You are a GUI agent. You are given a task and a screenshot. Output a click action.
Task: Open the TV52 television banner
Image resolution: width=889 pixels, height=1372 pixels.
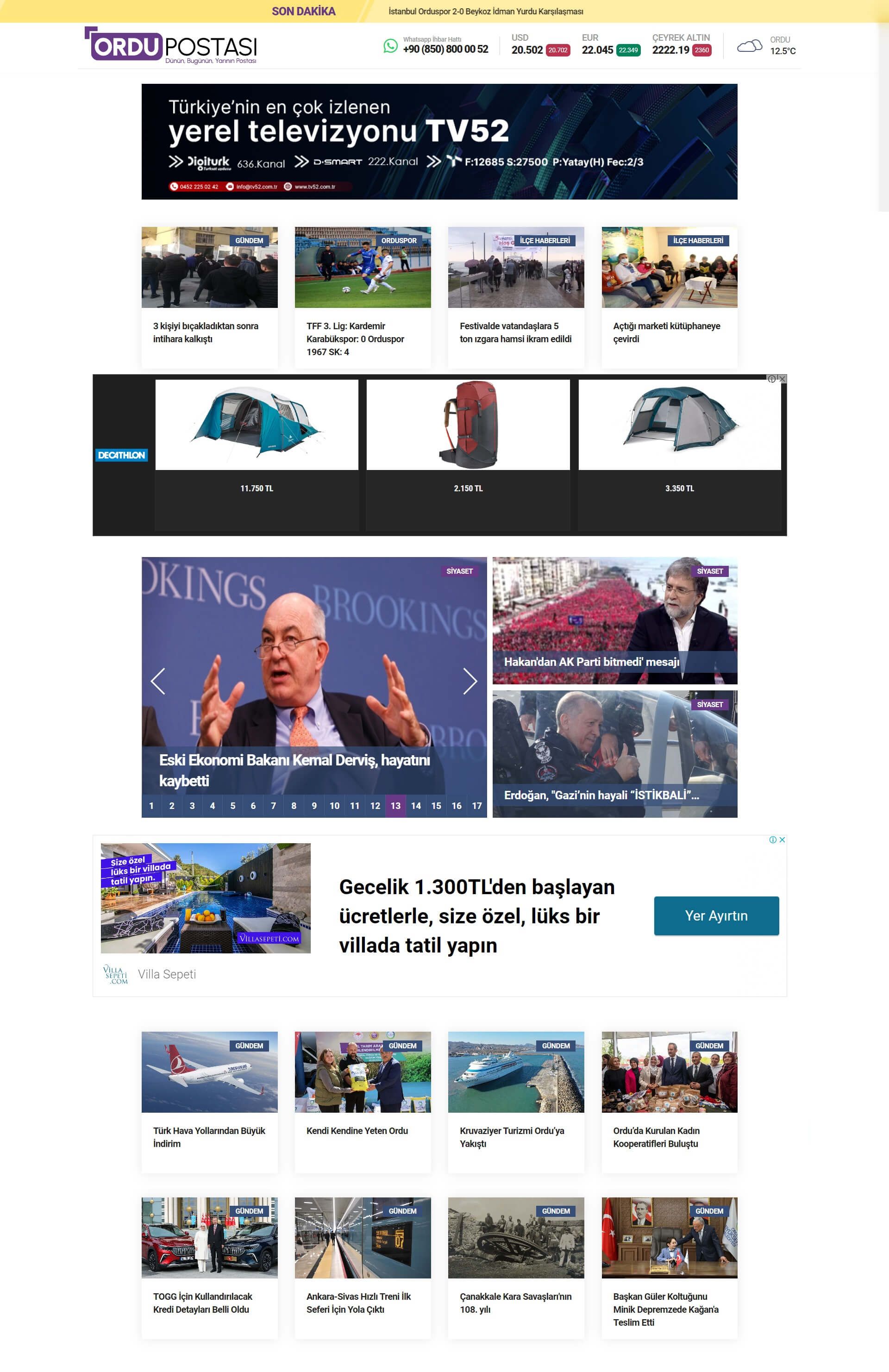439,141
